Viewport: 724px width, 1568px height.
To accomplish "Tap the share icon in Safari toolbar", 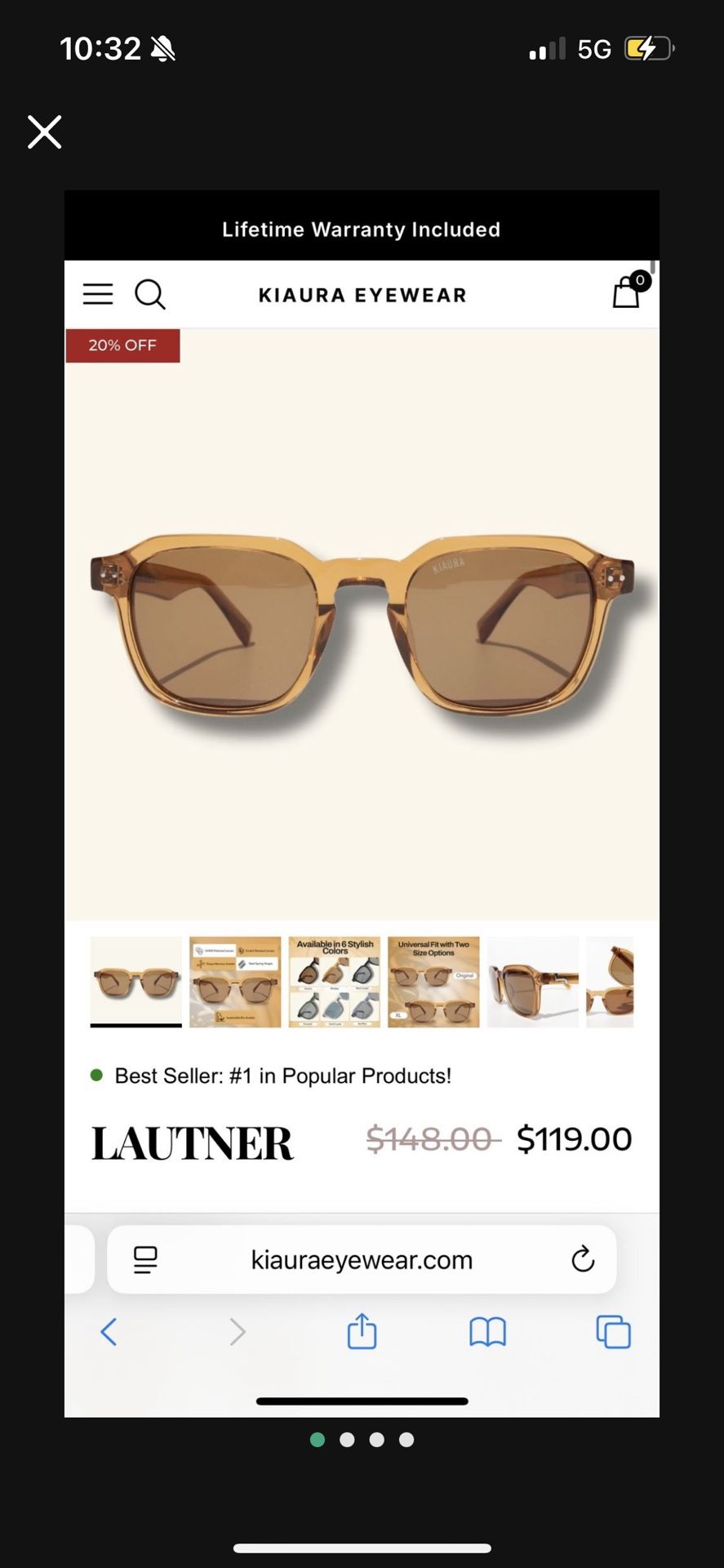I will (x=361, y=1331).
